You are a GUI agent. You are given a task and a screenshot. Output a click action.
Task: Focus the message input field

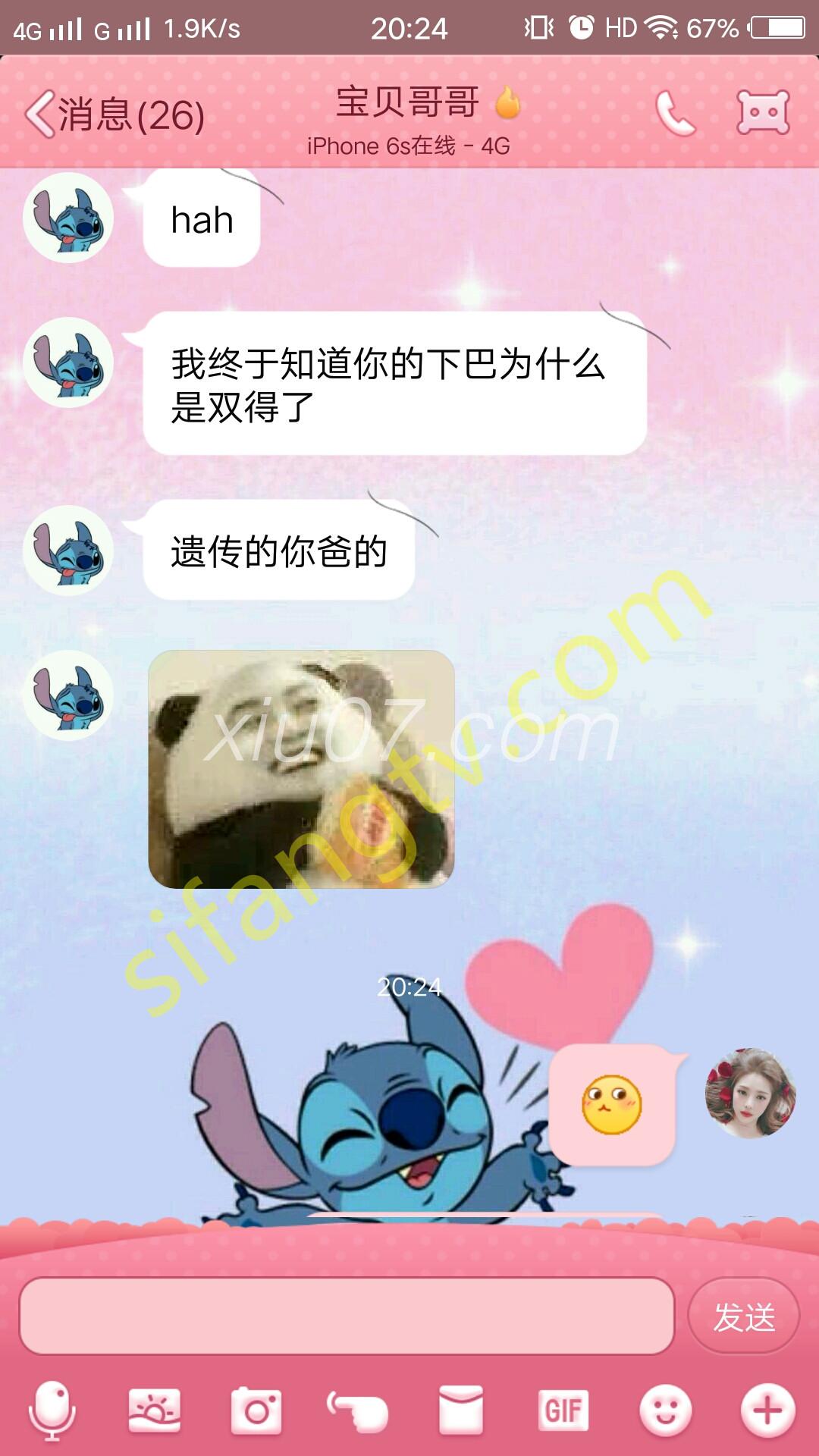(x=347, y=1316)
